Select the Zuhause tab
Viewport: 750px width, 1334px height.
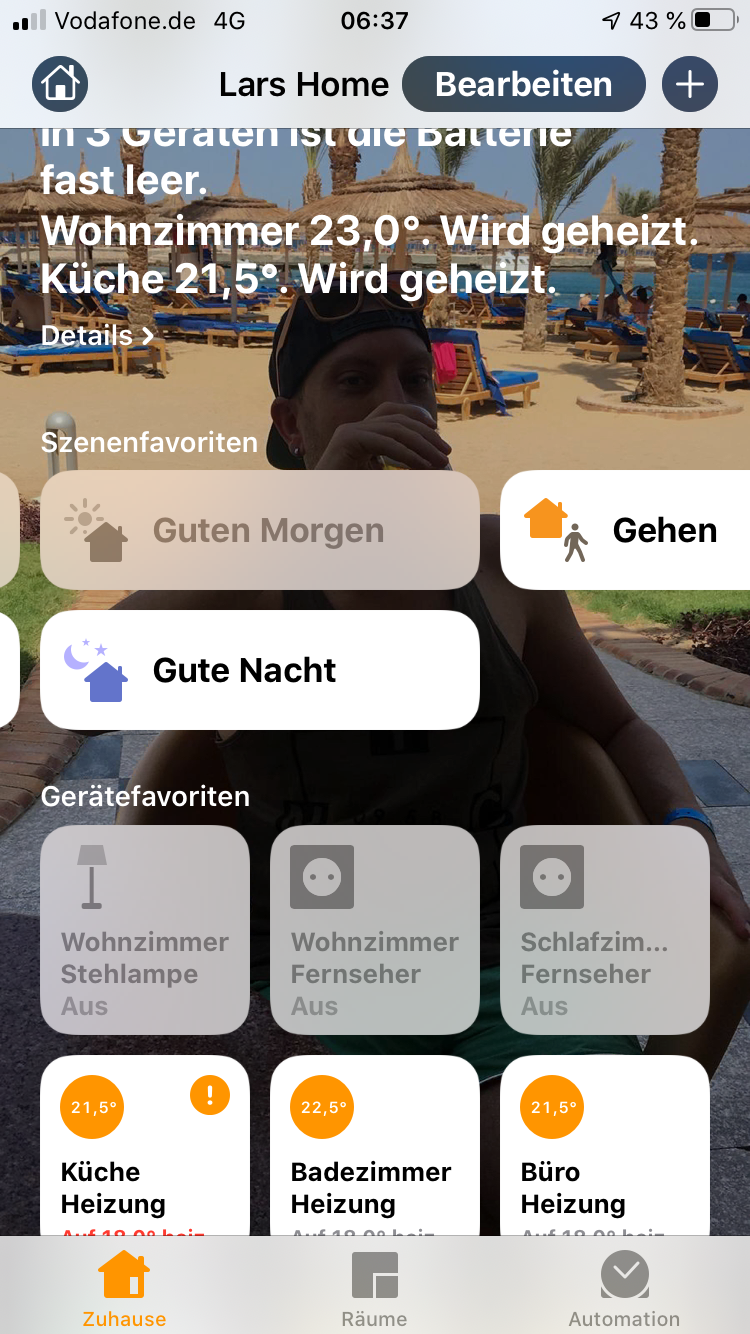pos(124,1290)
